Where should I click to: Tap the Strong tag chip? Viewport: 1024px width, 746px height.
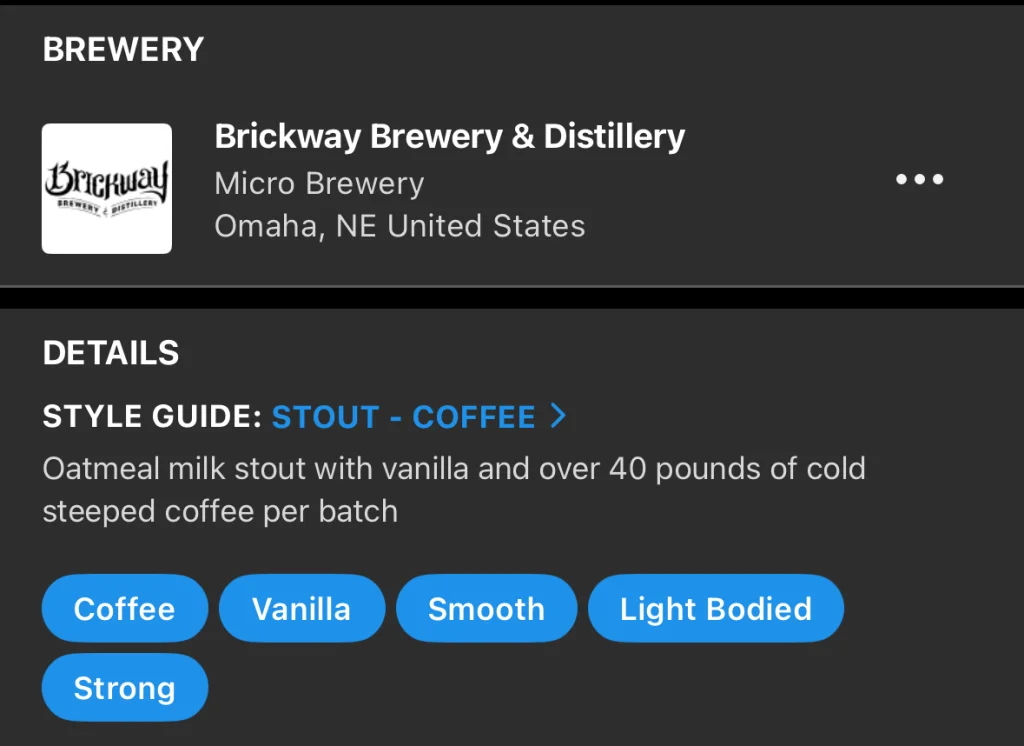coord(124,688)
